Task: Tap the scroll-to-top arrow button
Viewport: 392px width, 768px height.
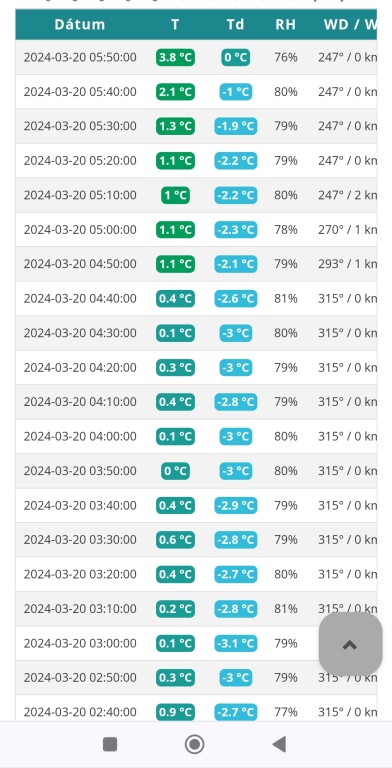Action: click(x=350, y=644)
